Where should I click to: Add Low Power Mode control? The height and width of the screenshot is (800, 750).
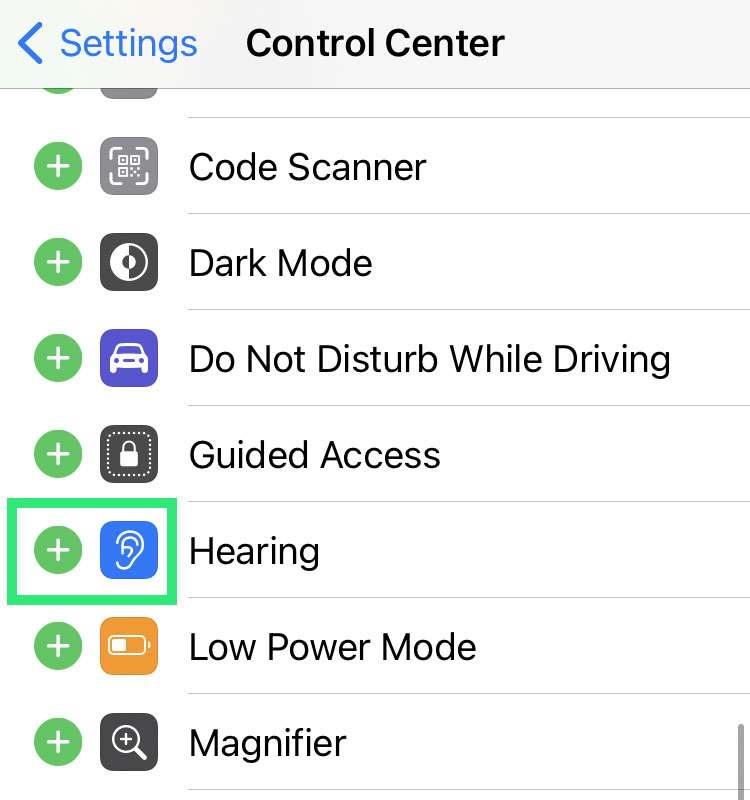click(x=58, y=646)
